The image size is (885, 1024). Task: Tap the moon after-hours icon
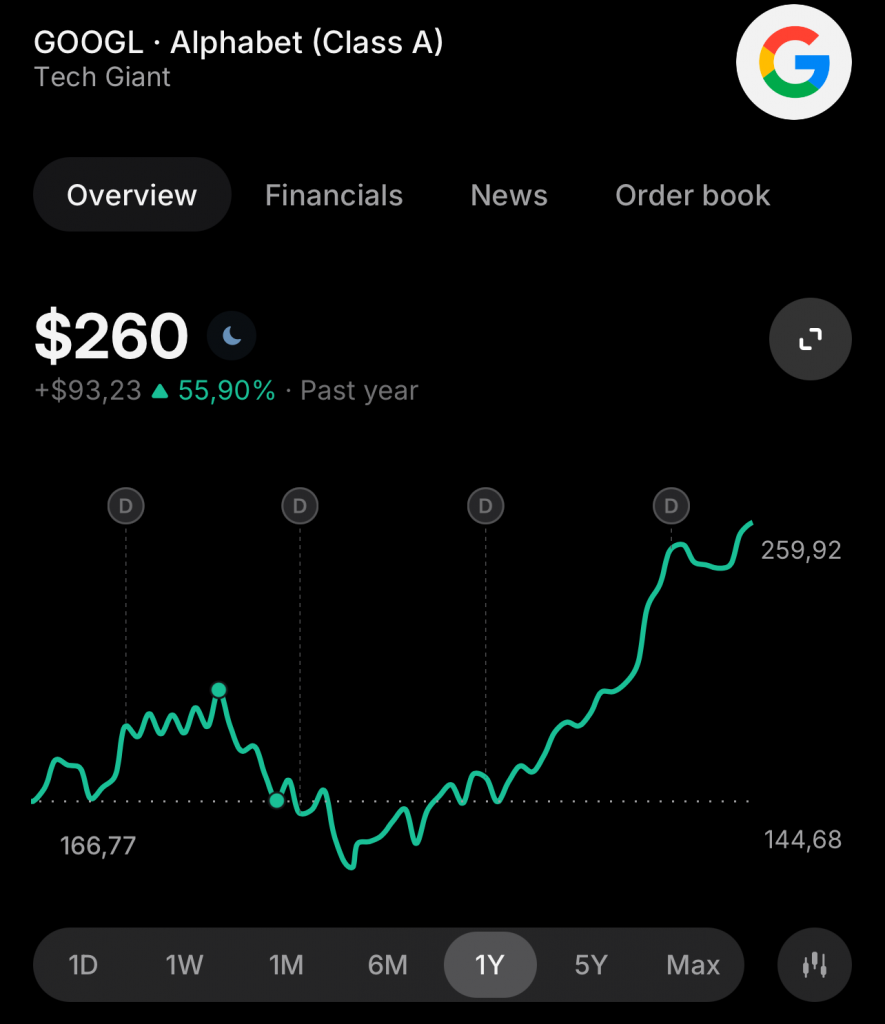point(232,336)
